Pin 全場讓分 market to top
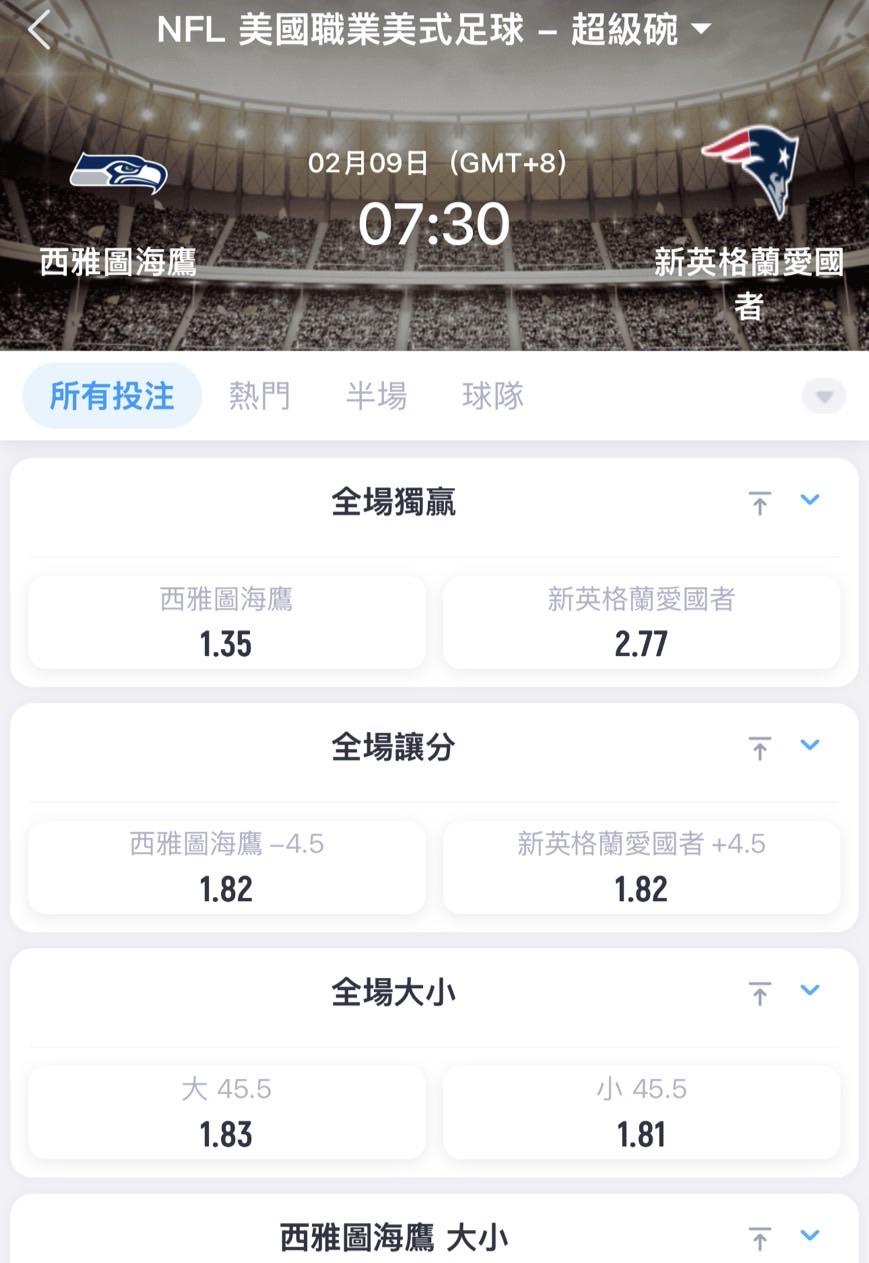 pyautogui.click(x=760, y=748)
